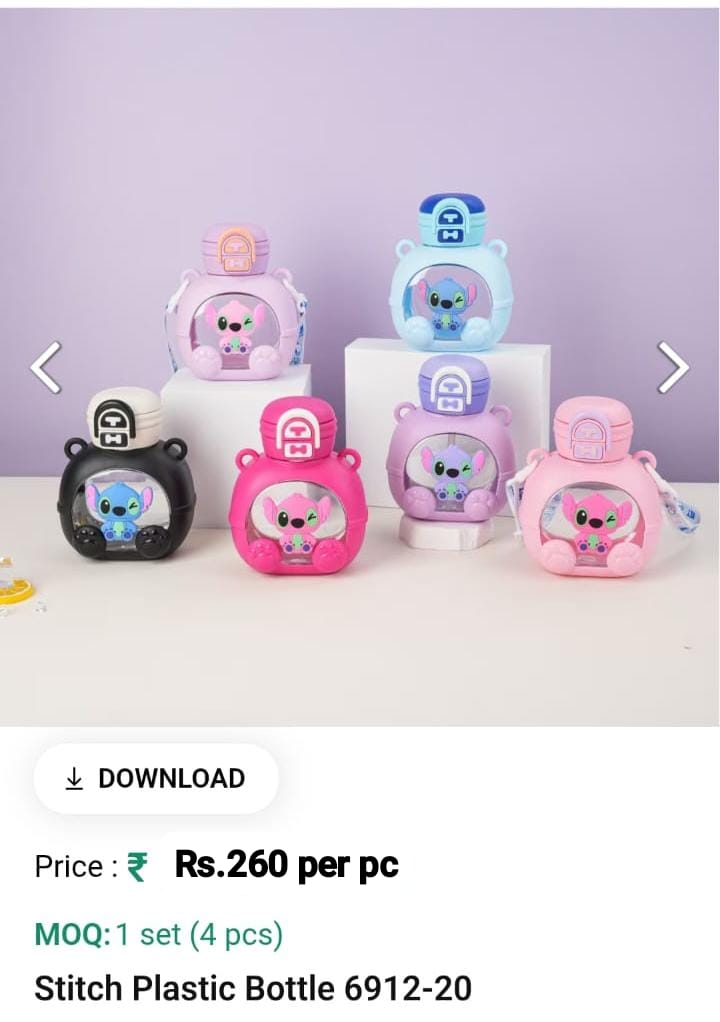Screen dimensions: 720x1022
Task: Click the download arrow icon
Action: click(74, 779)
